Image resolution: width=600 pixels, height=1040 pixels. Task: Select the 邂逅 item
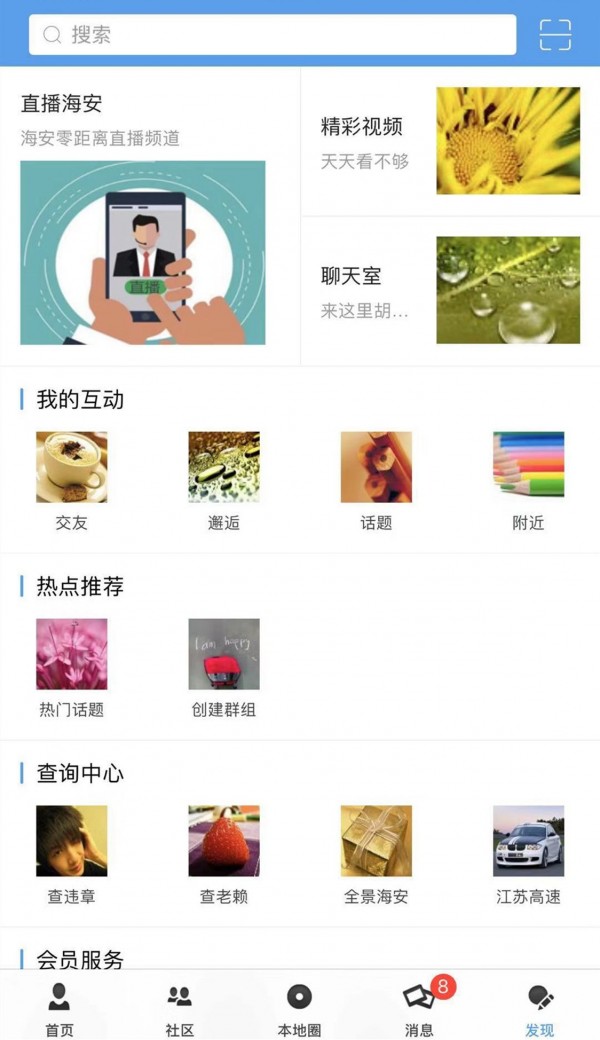click(224, 478)
